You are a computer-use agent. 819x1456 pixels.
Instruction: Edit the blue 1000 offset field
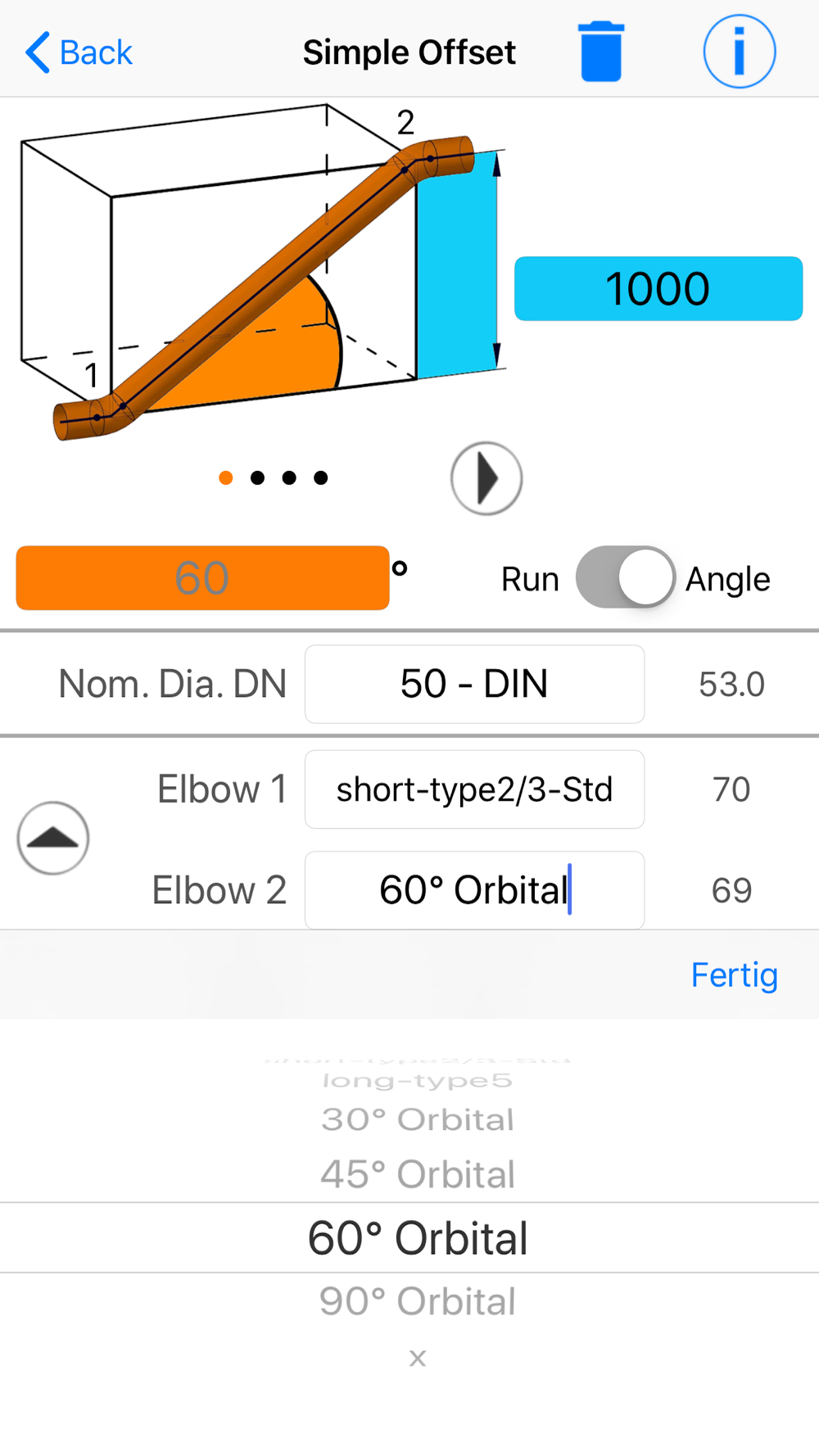(x=658, y=288)
